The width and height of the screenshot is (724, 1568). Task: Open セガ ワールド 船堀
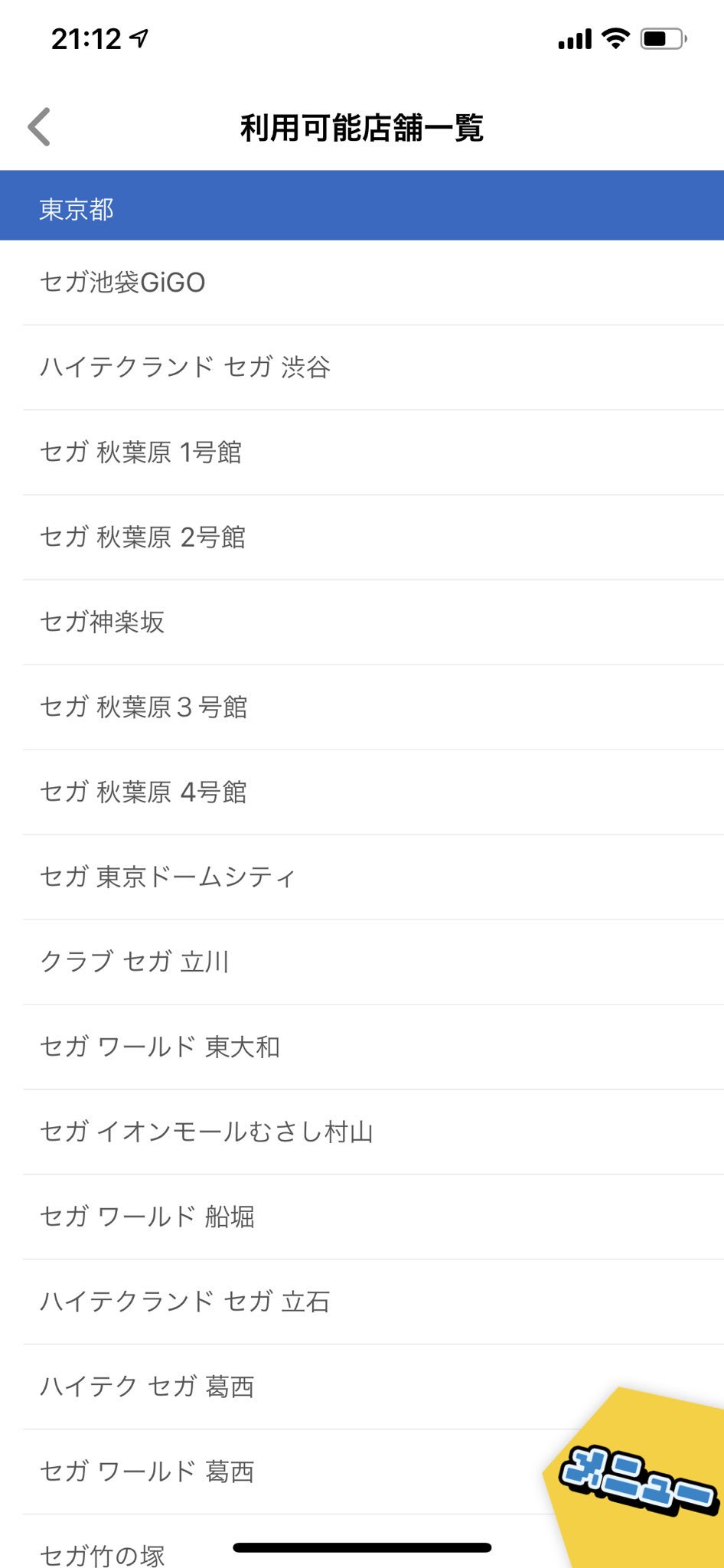[362, 1217]
